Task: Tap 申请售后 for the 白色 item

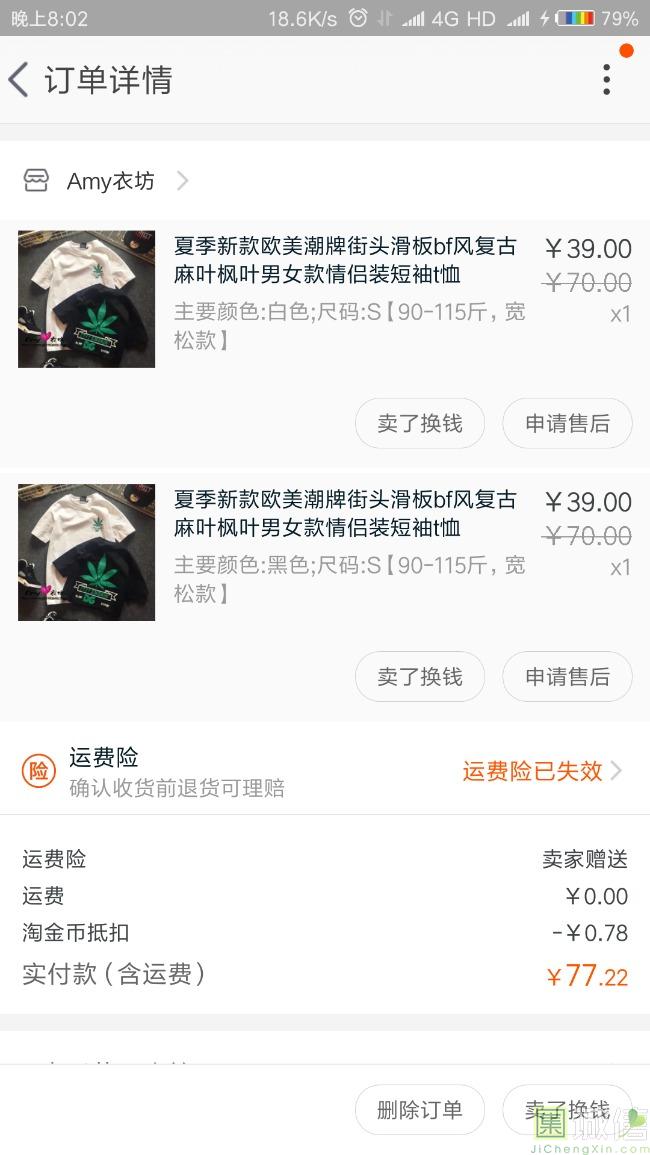Action: (x=567, y=424)
